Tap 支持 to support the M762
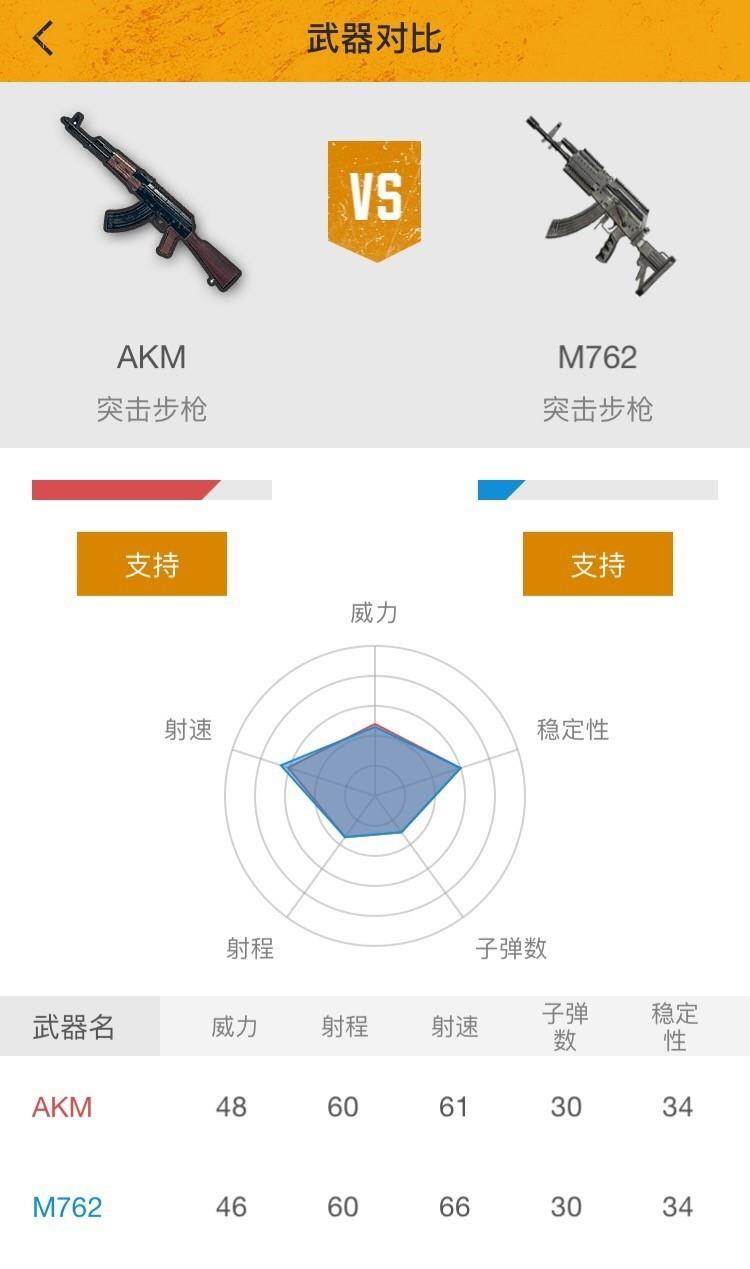Viewport: 750px width, 1269px height. pos(597,564)
